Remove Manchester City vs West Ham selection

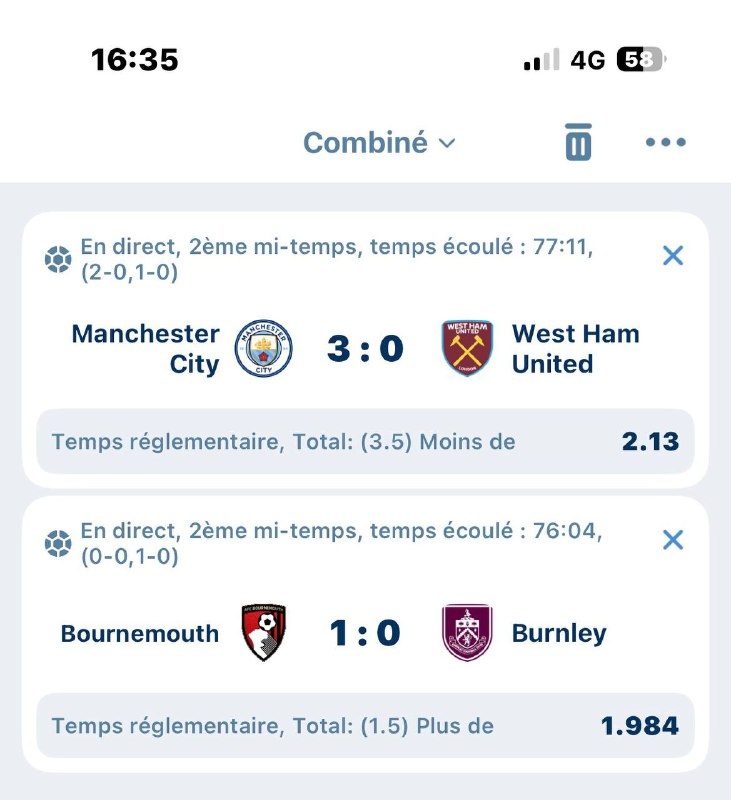point(673,256)
